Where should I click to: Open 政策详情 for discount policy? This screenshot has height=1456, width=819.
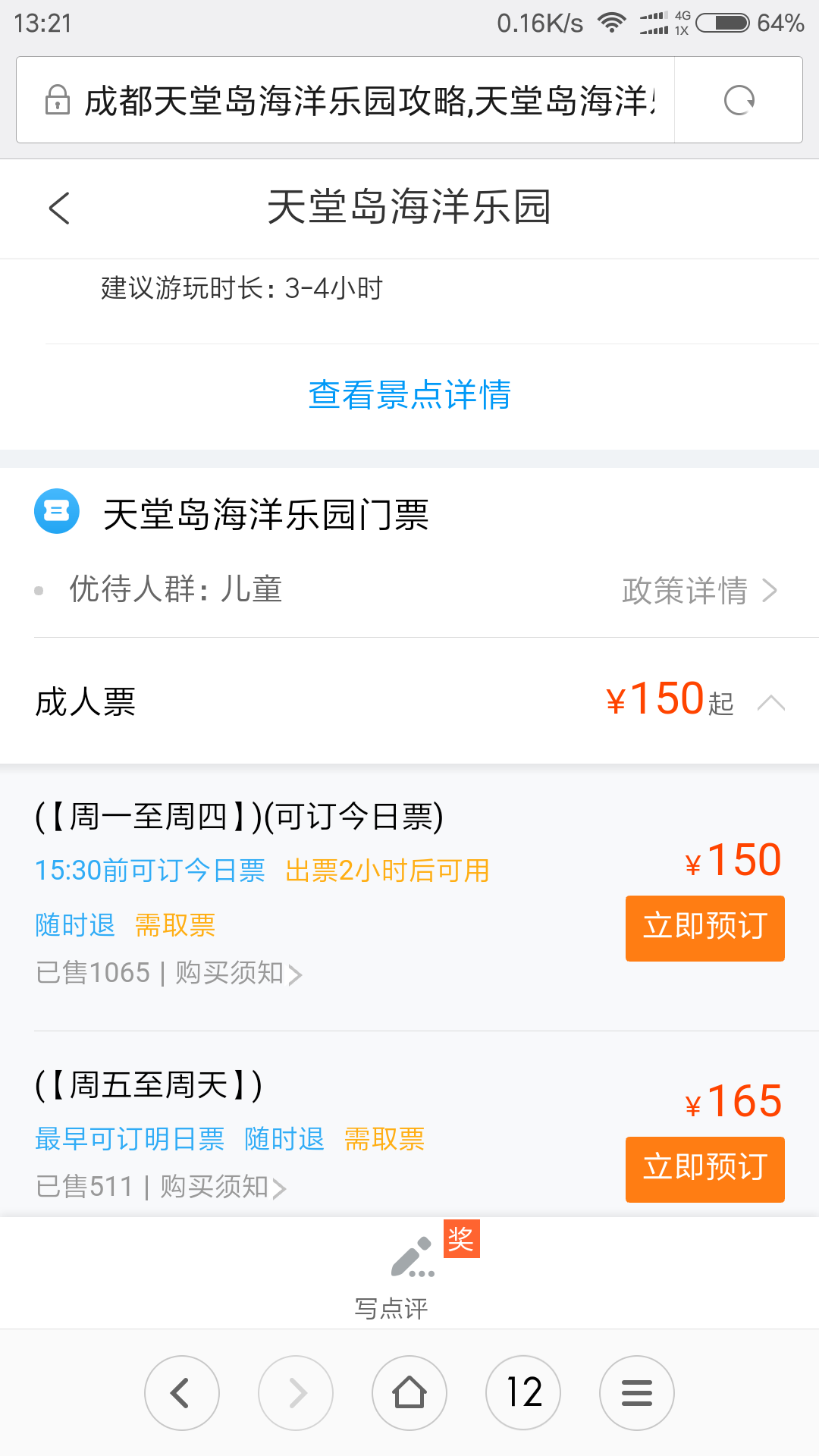point(699,591)
